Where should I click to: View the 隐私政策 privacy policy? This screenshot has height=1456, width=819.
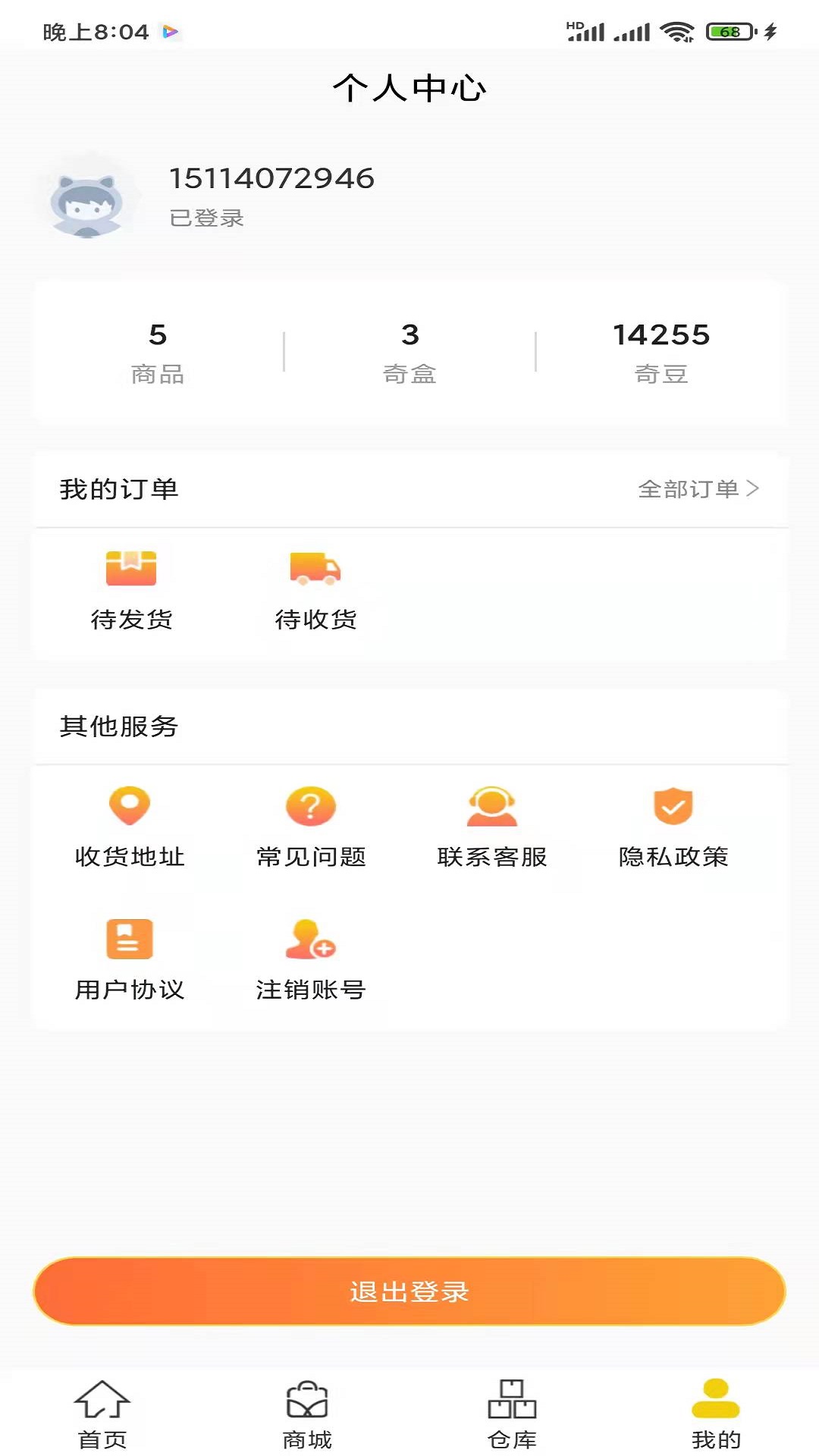click(673, 827)
